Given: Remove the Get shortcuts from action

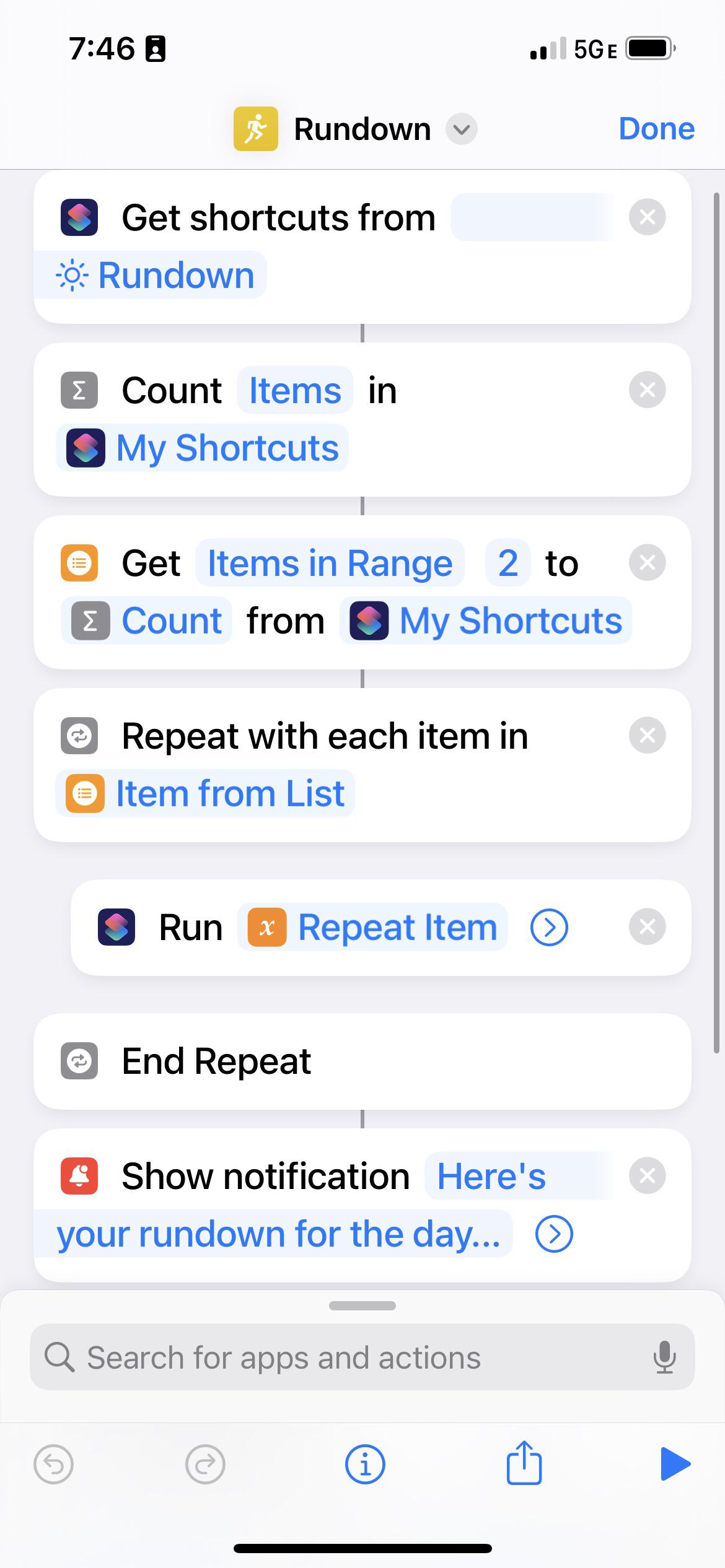Looking at the screenshot, I should (x=647, y=217).
